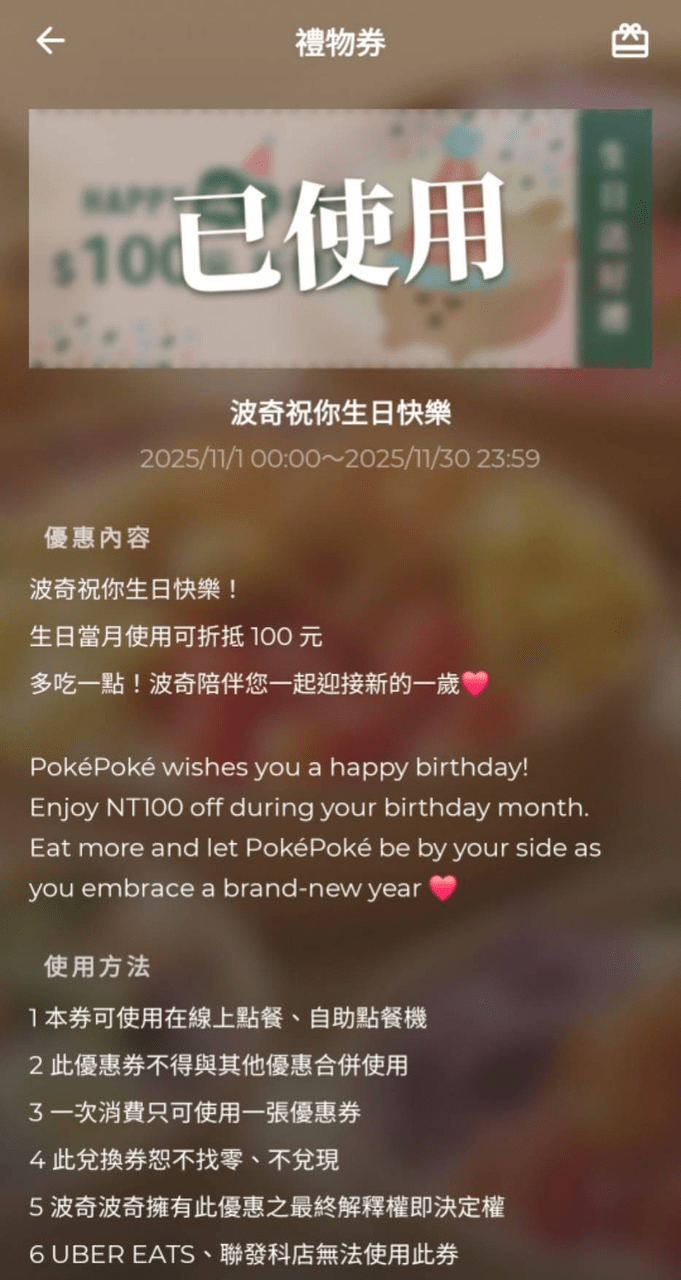681x1280 pixels.
Task: Go back using the top-left arrow
Action: [x=50, y=41]
